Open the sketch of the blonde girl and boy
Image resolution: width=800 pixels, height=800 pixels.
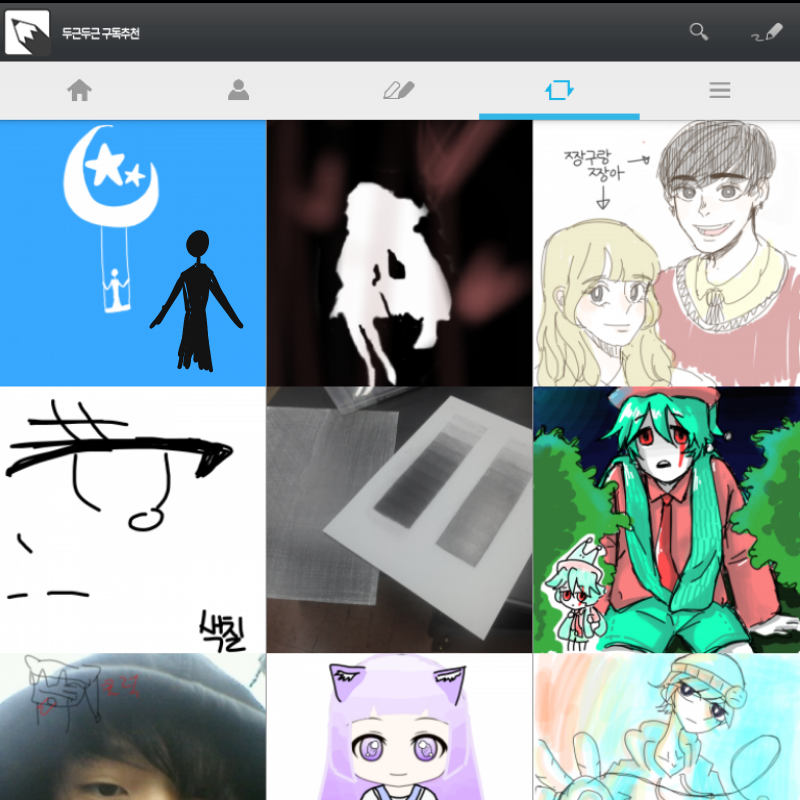coord(666,254)
